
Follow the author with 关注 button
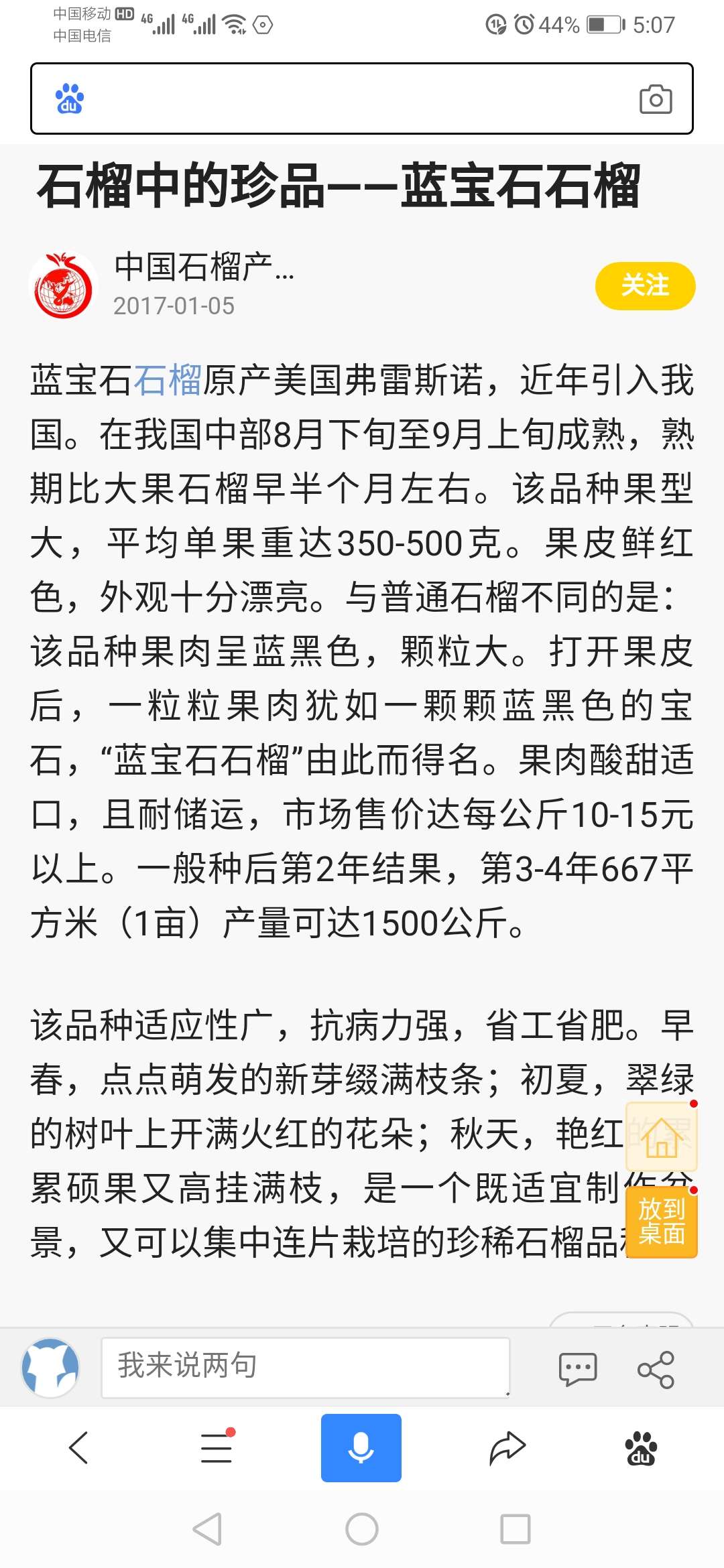[645, 285]
